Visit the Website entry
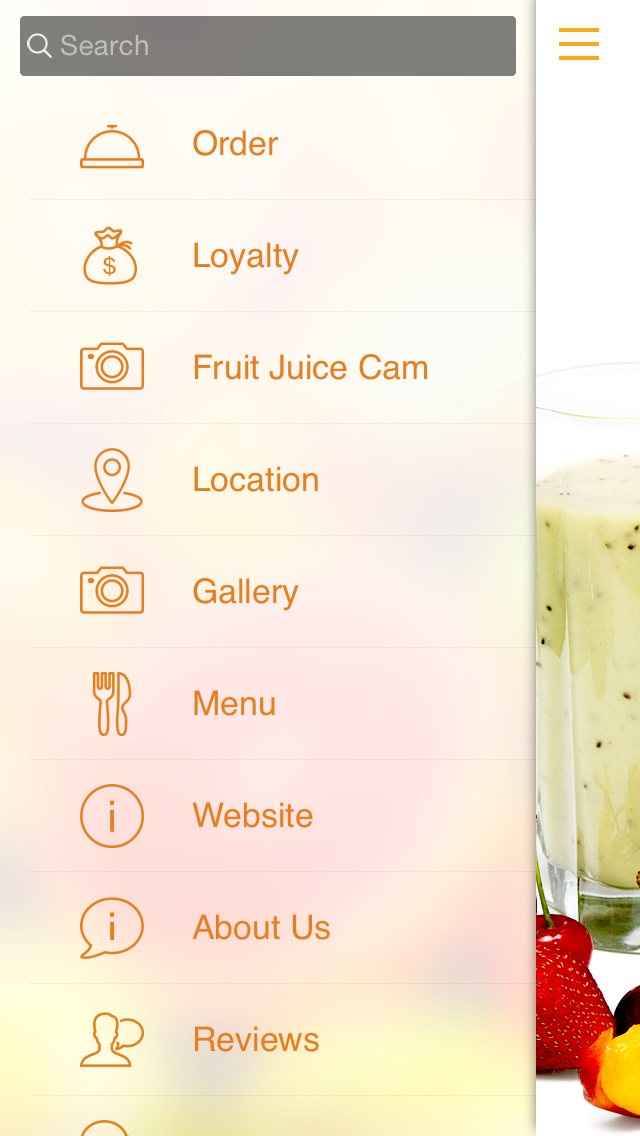 (253, 816)
